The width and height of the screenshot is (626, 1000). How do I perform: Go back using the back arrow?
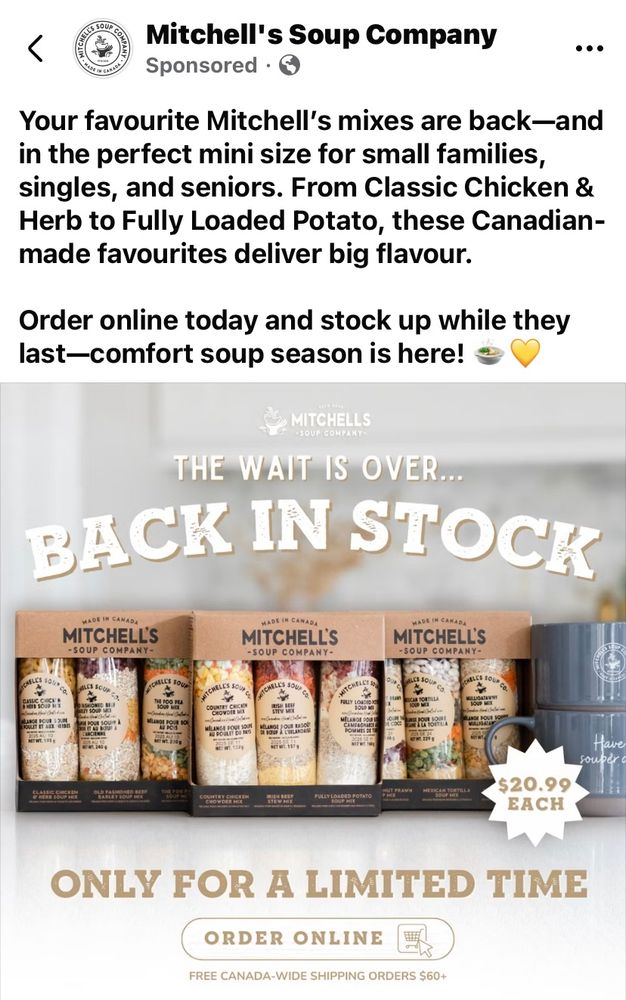pos(36,48)
